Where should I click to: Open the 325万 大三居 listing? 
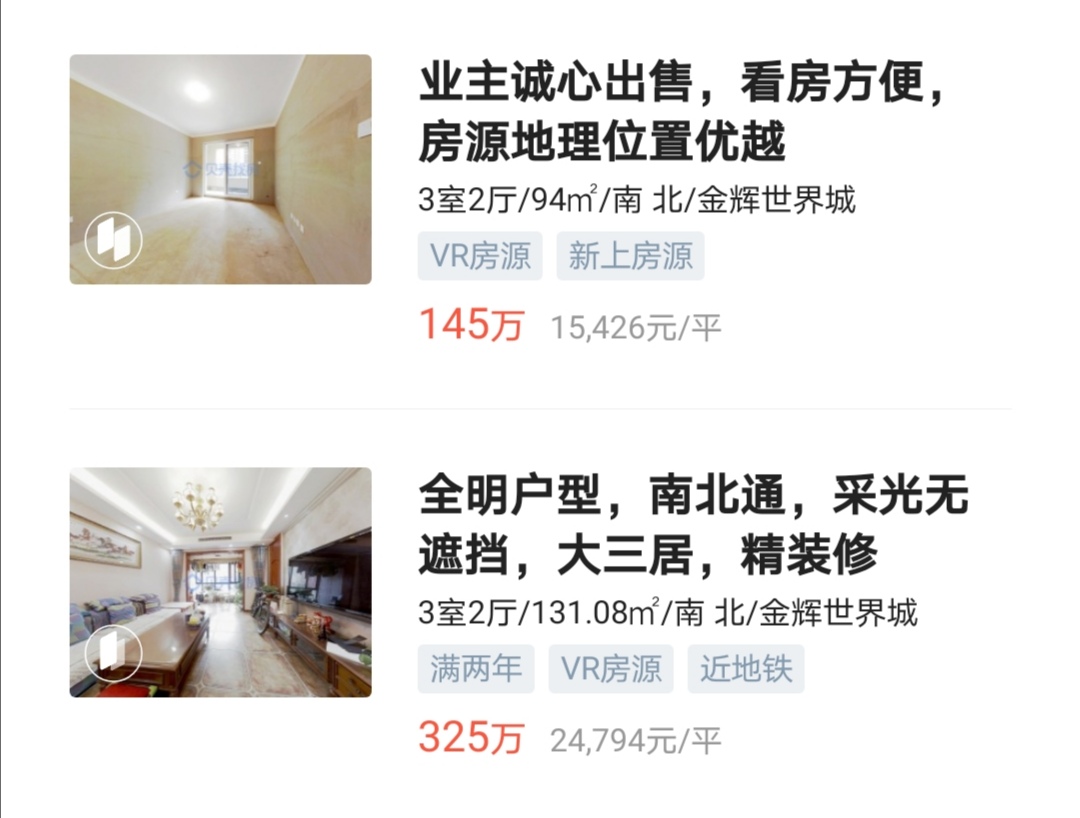coord(693,525)
